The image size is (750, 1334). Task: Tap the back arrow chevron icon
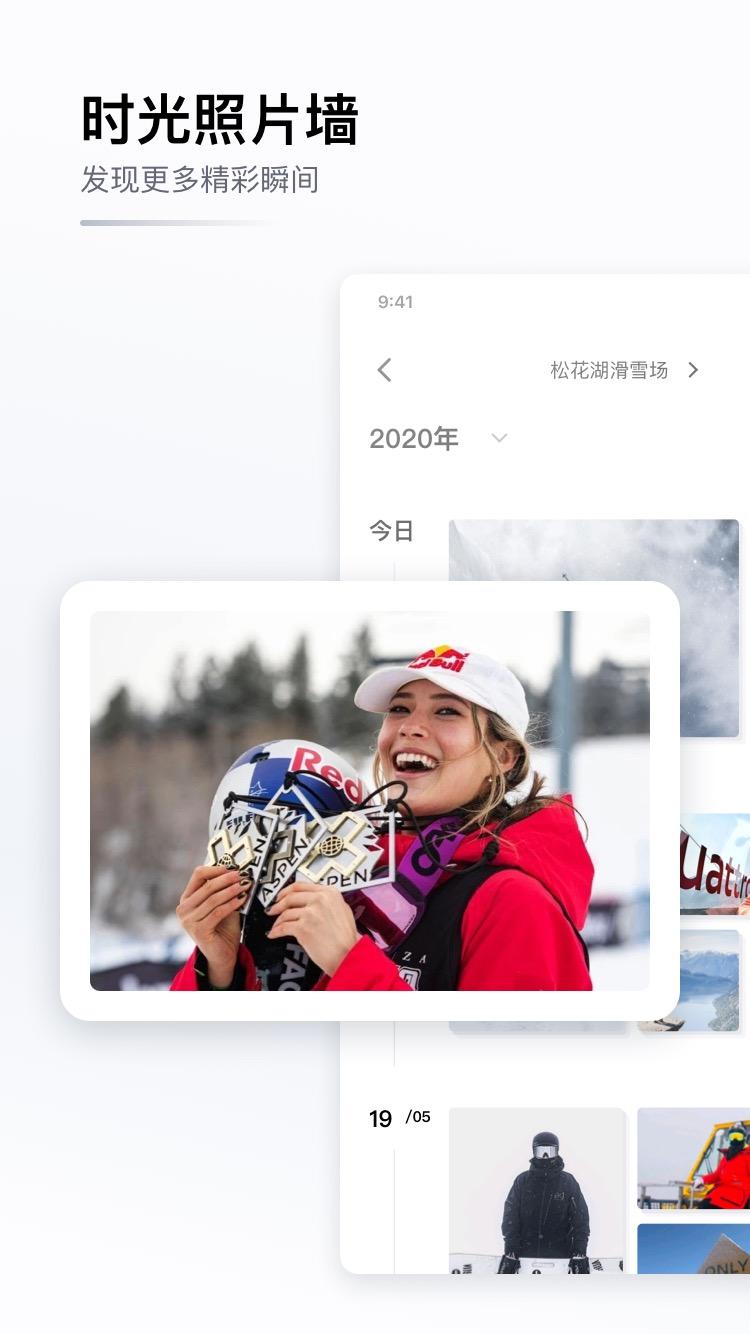[x=384, y=370]
